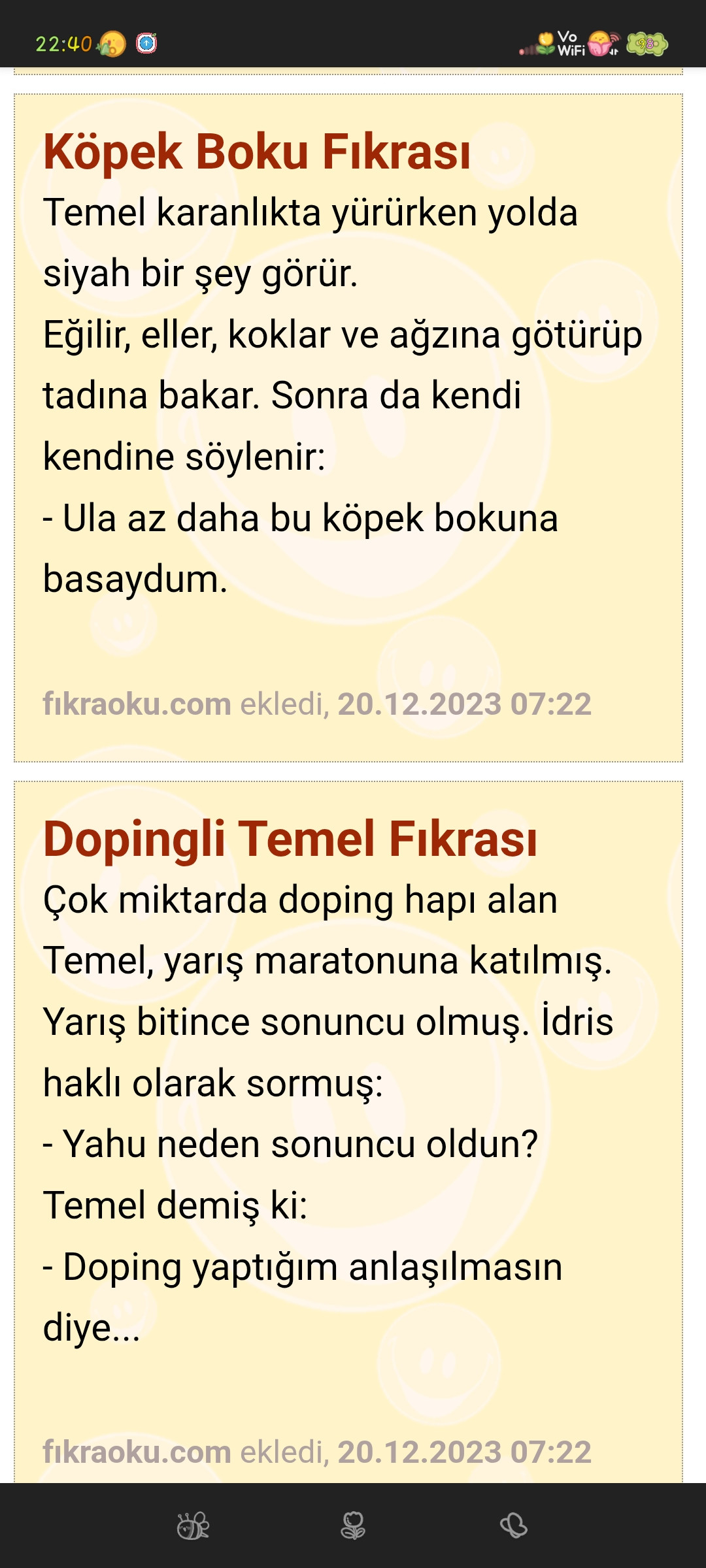706x1568 pixels.
Task: Open the Dopingli Temel Fıkrası joke title
Action: tap(290, 839)
